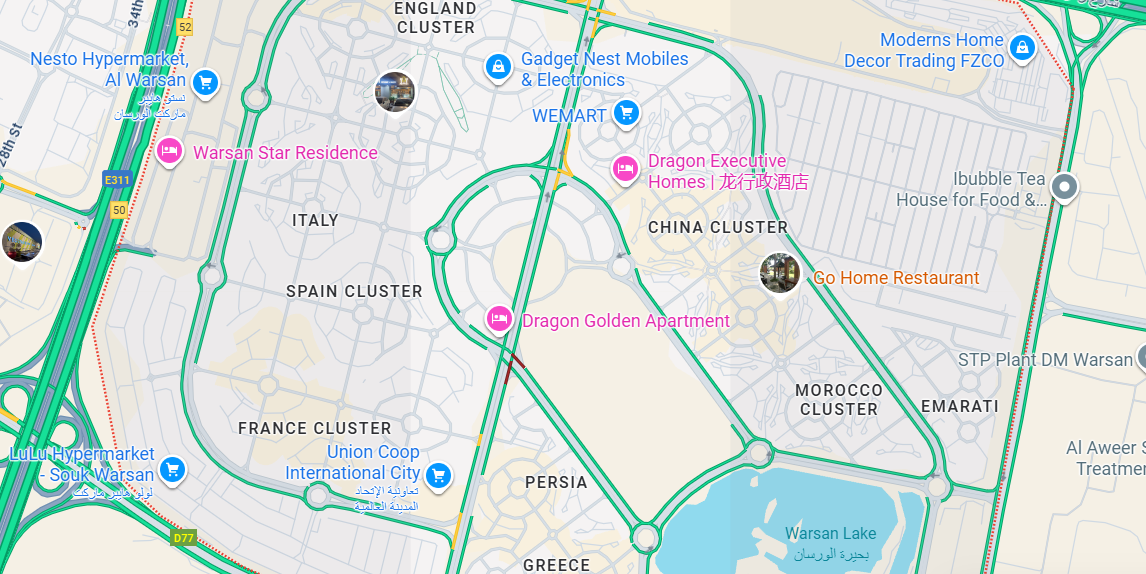Screen dimensions: 1146x574
Task: Open the Nesto Hypermarket, Al Warsan pin
Action: pyautogui.click(x=205, y=82)
